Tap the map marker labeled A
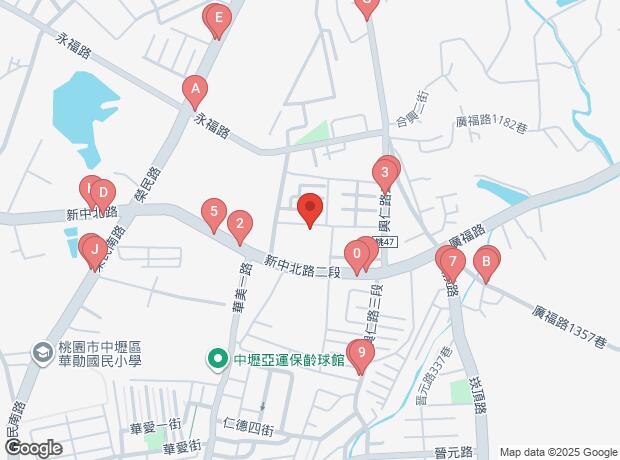This screenshot has height=460, width=620. (x=196, y=90)
